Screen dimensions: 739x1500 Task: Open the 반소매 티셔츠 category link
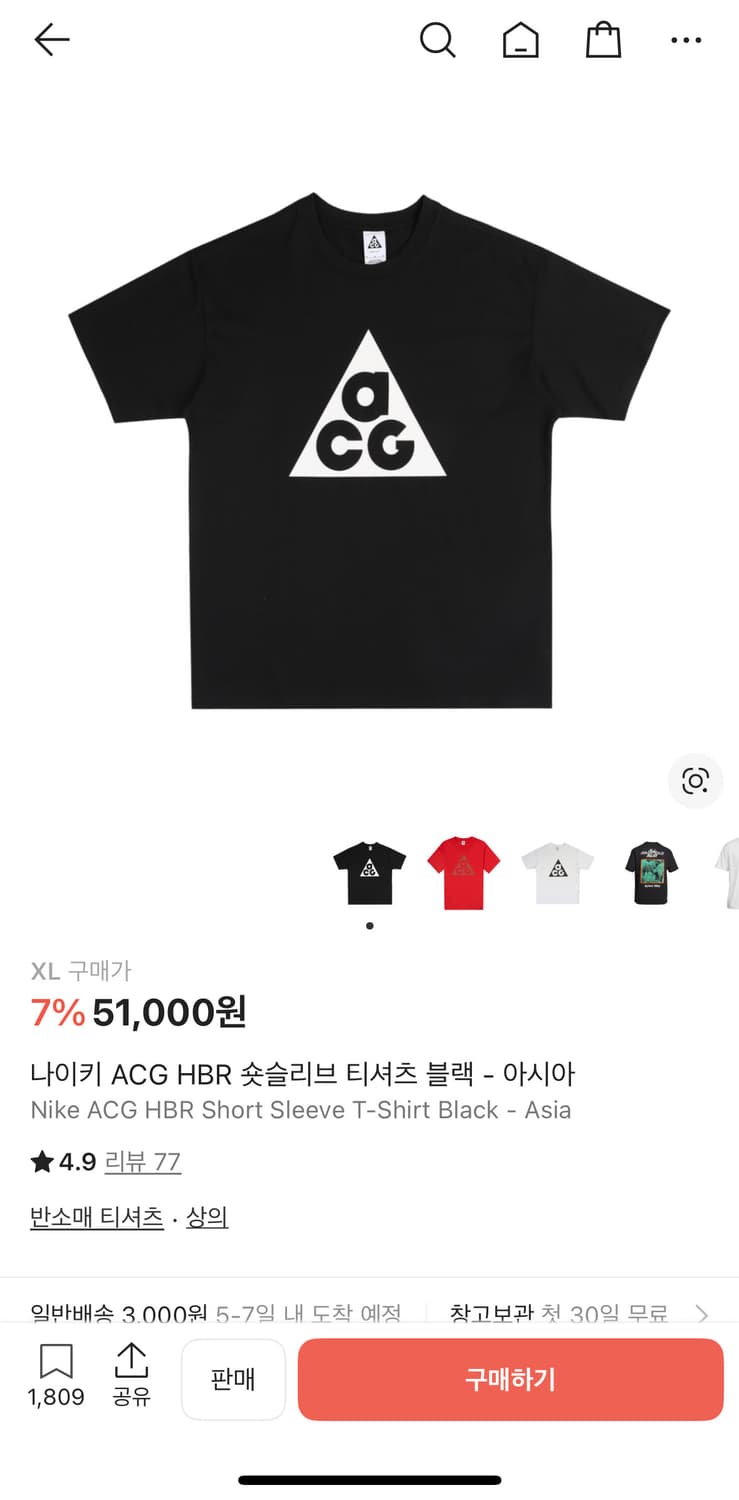click(96, 1216)
